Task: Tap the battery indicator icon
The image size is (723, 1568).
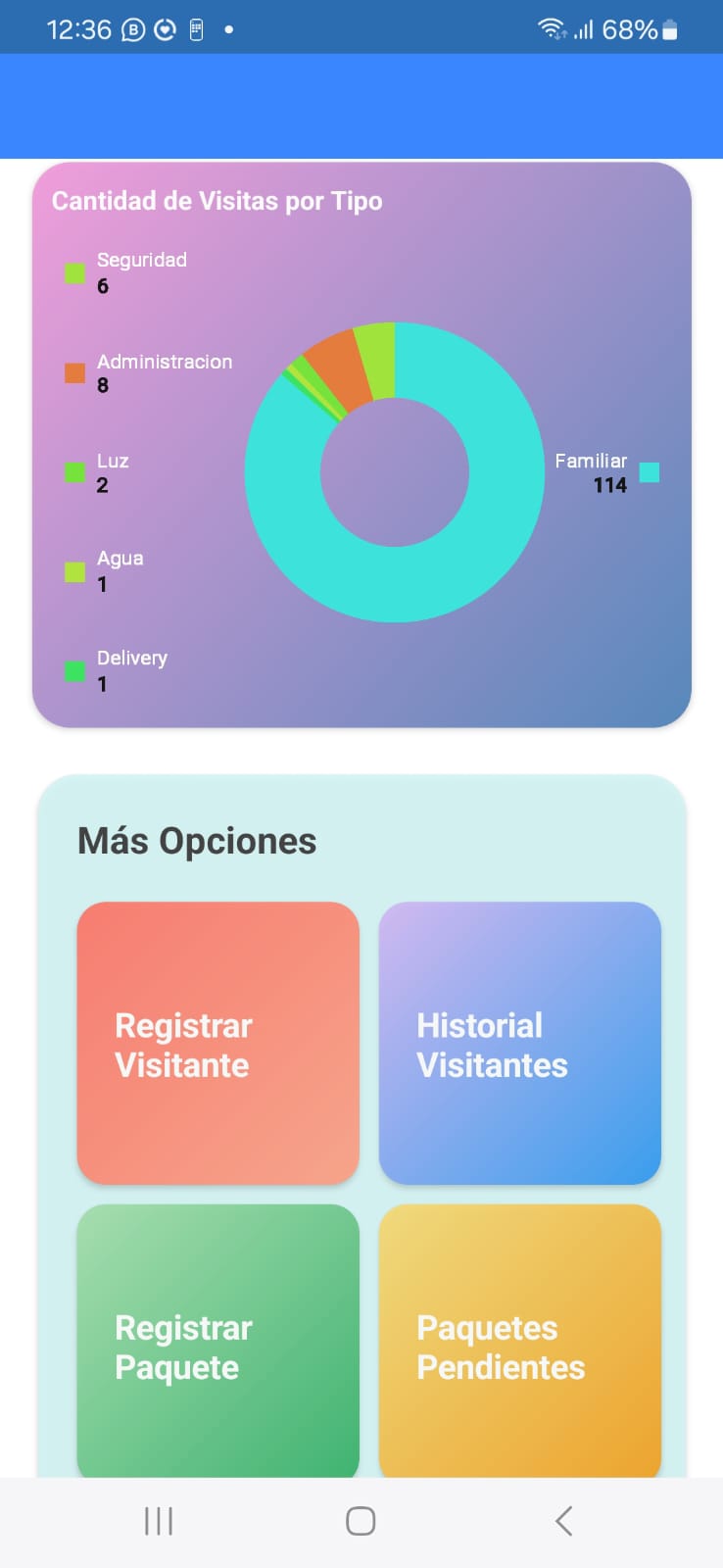Action: point(672,28)
